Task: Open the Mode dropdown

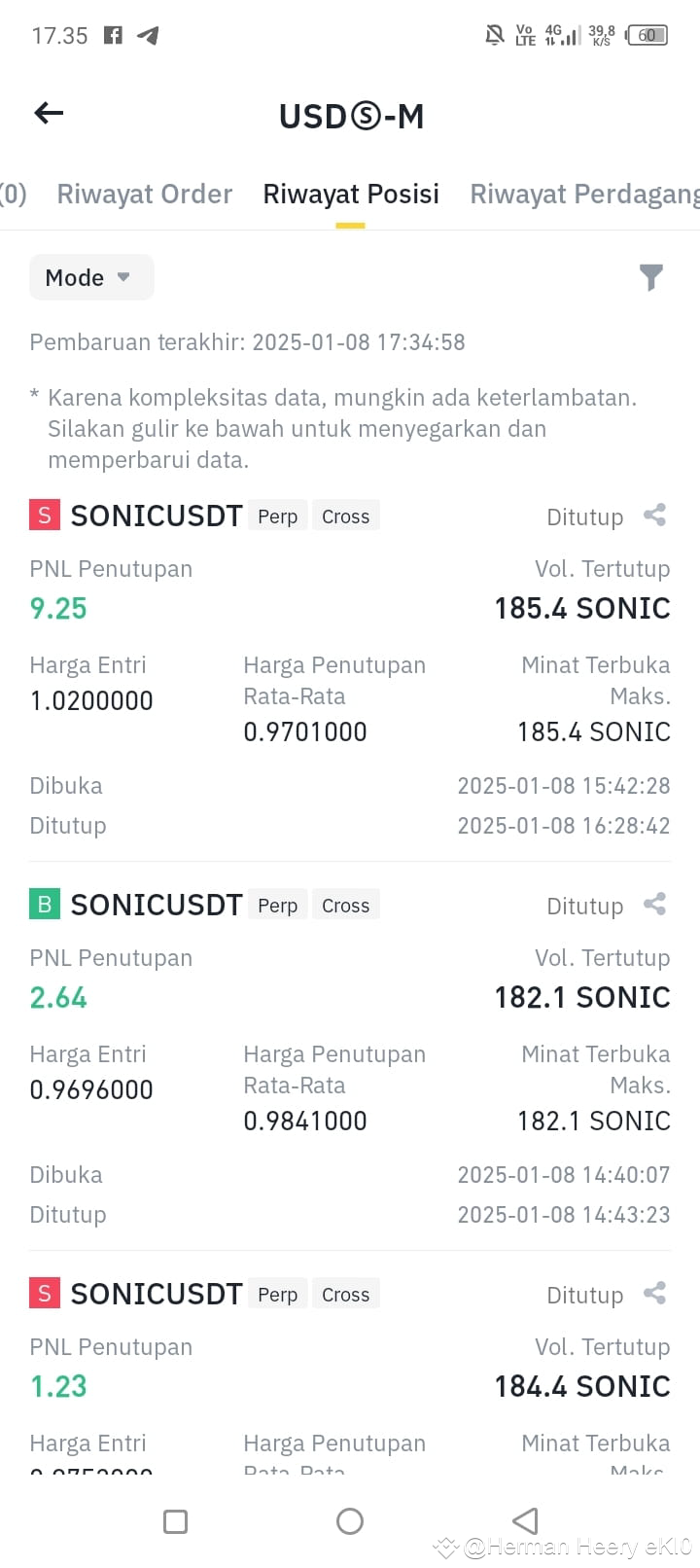Action: coord(90,277)
